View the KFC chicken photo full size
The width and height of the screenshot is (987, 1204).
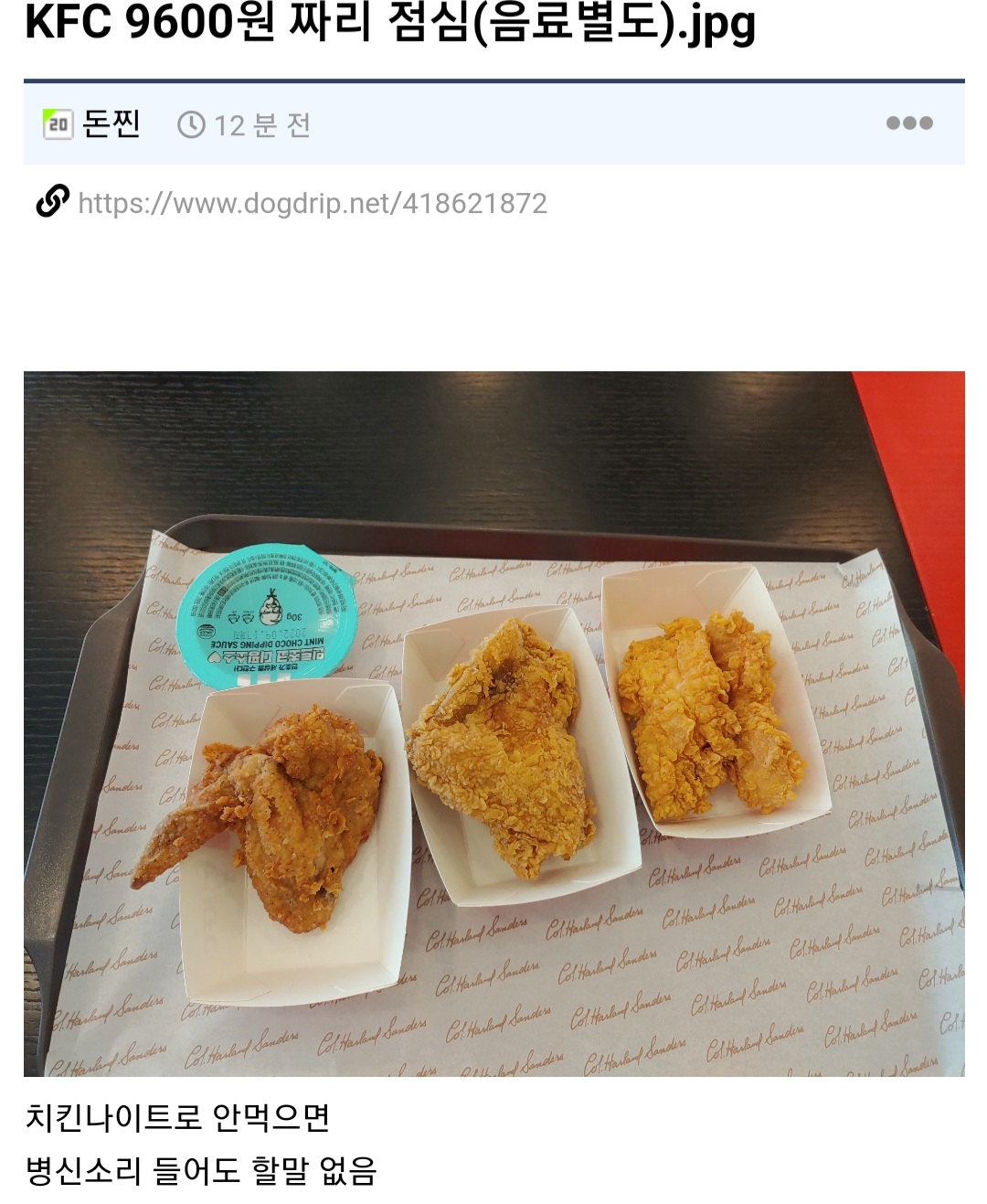click(x=493, y=722)
